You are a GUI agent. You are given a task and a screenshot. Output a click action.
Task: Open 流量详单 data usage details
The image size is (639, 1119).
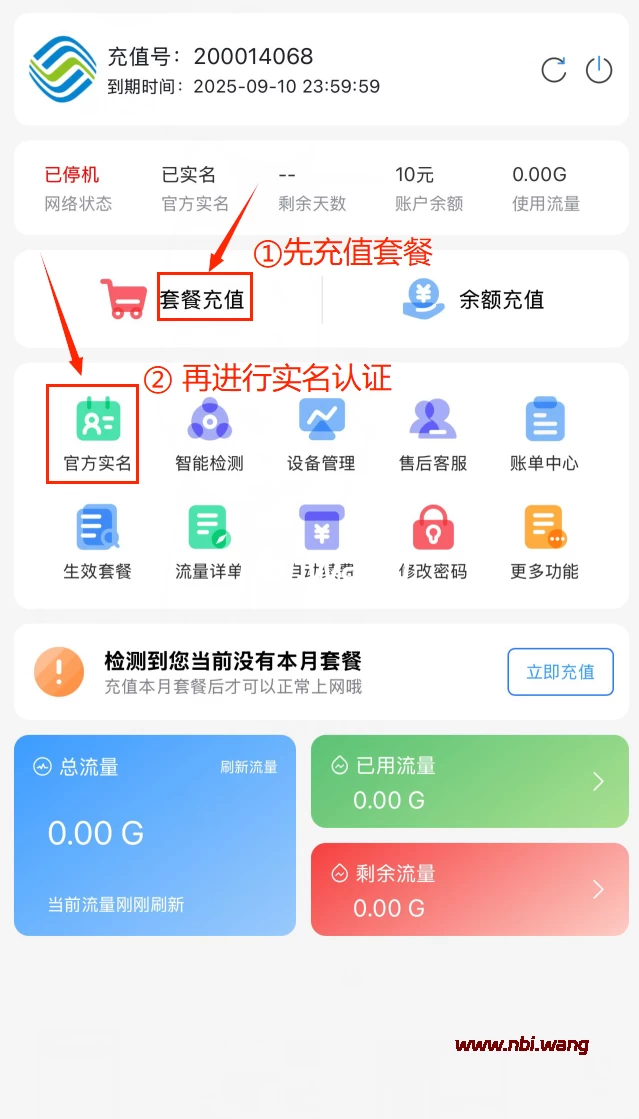209,542
